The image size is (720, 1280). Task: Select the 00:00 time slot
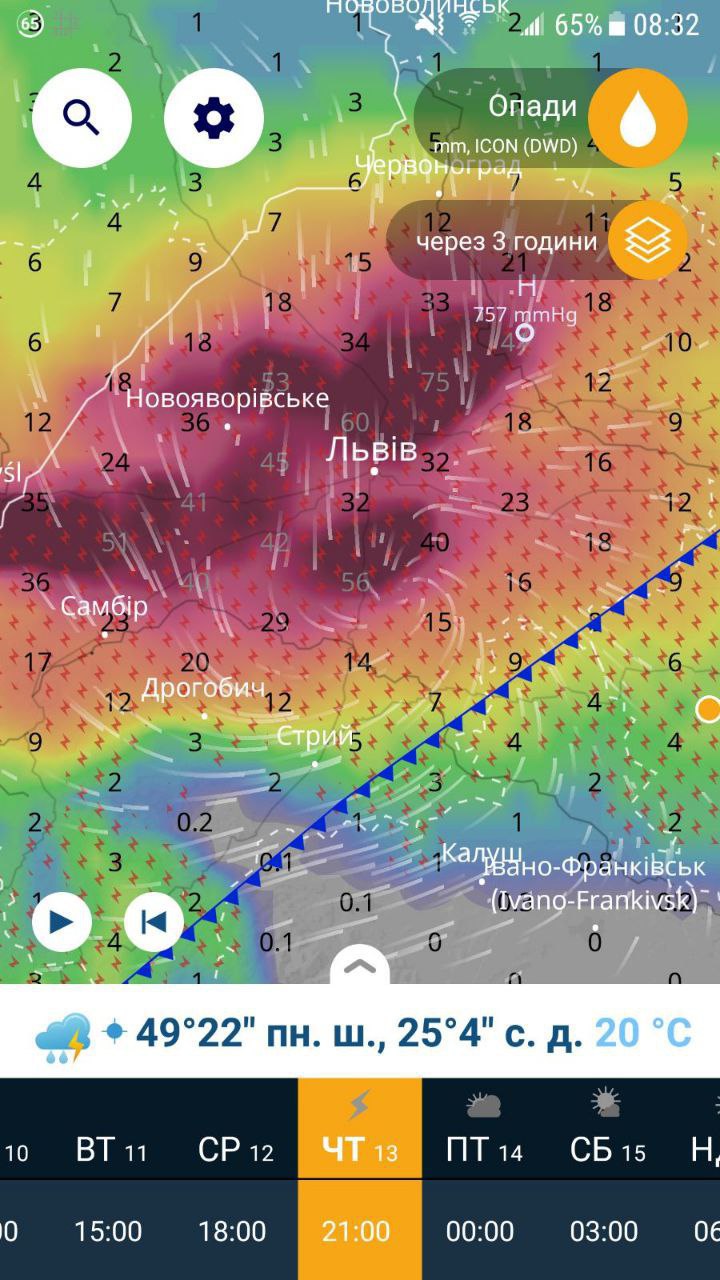click(x=480, y=1231)
